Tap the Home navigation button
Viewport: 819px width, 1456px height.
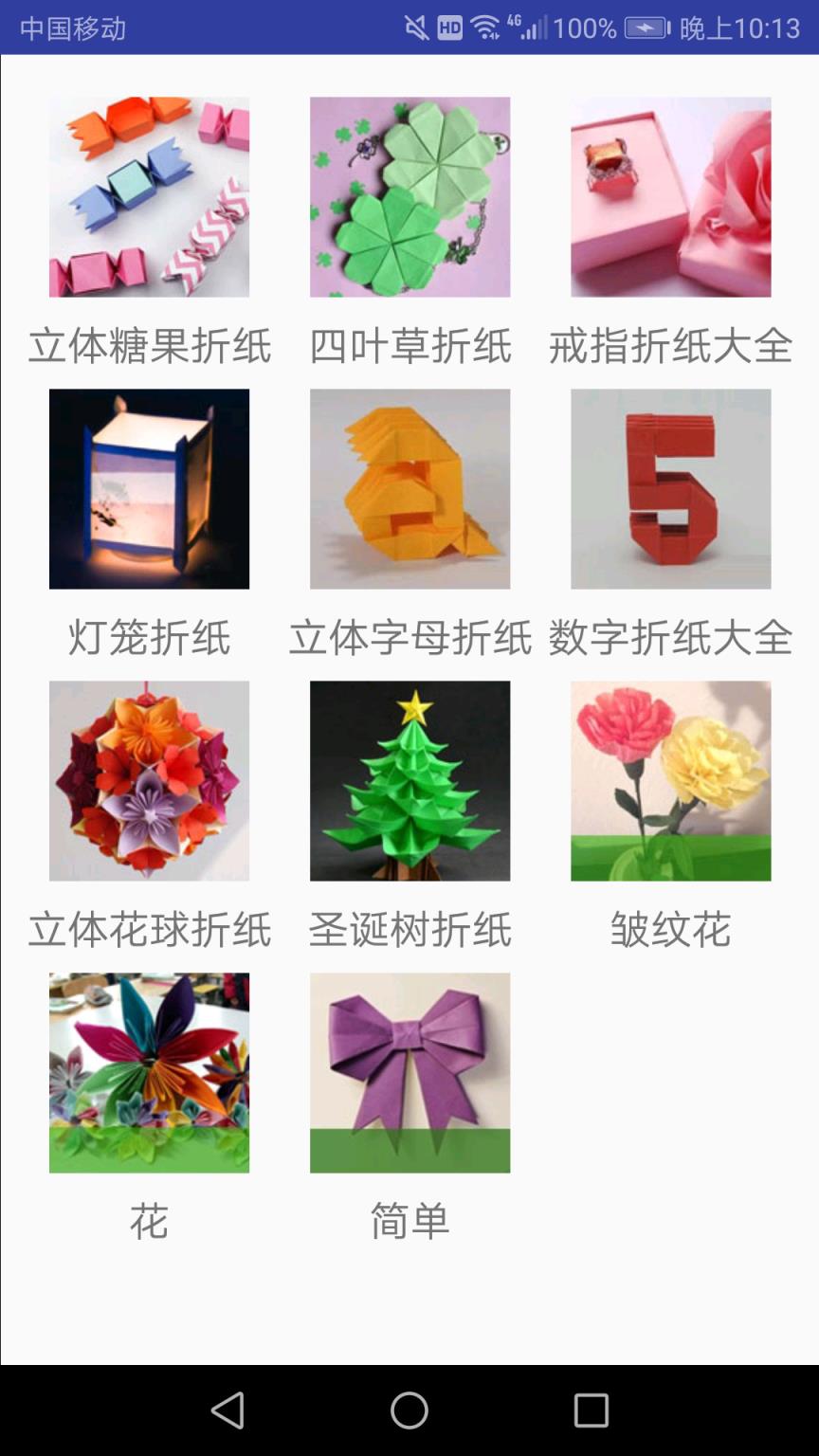pyautogui.click(x=409, y=1410)
